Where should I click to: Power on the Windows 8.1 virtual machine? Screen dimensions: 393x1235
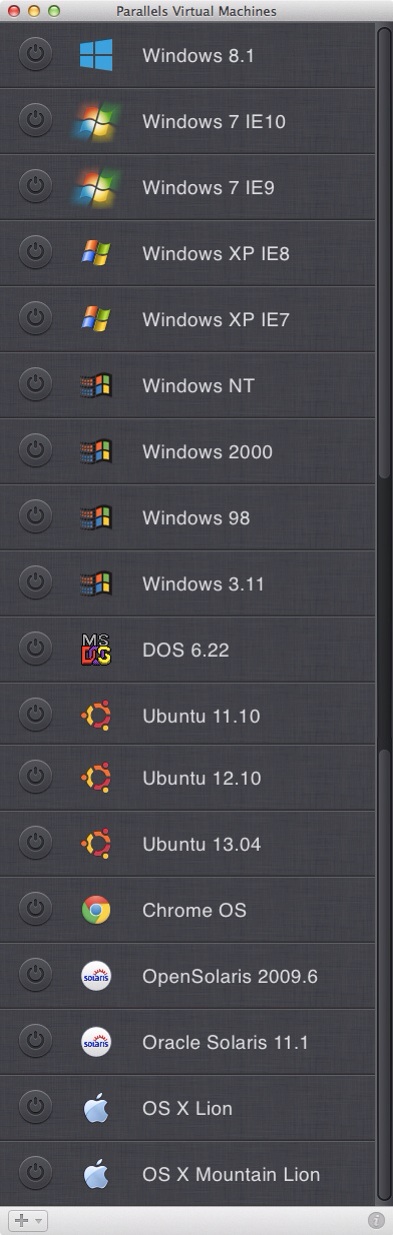pyautogui.click(x=36, y=55)
